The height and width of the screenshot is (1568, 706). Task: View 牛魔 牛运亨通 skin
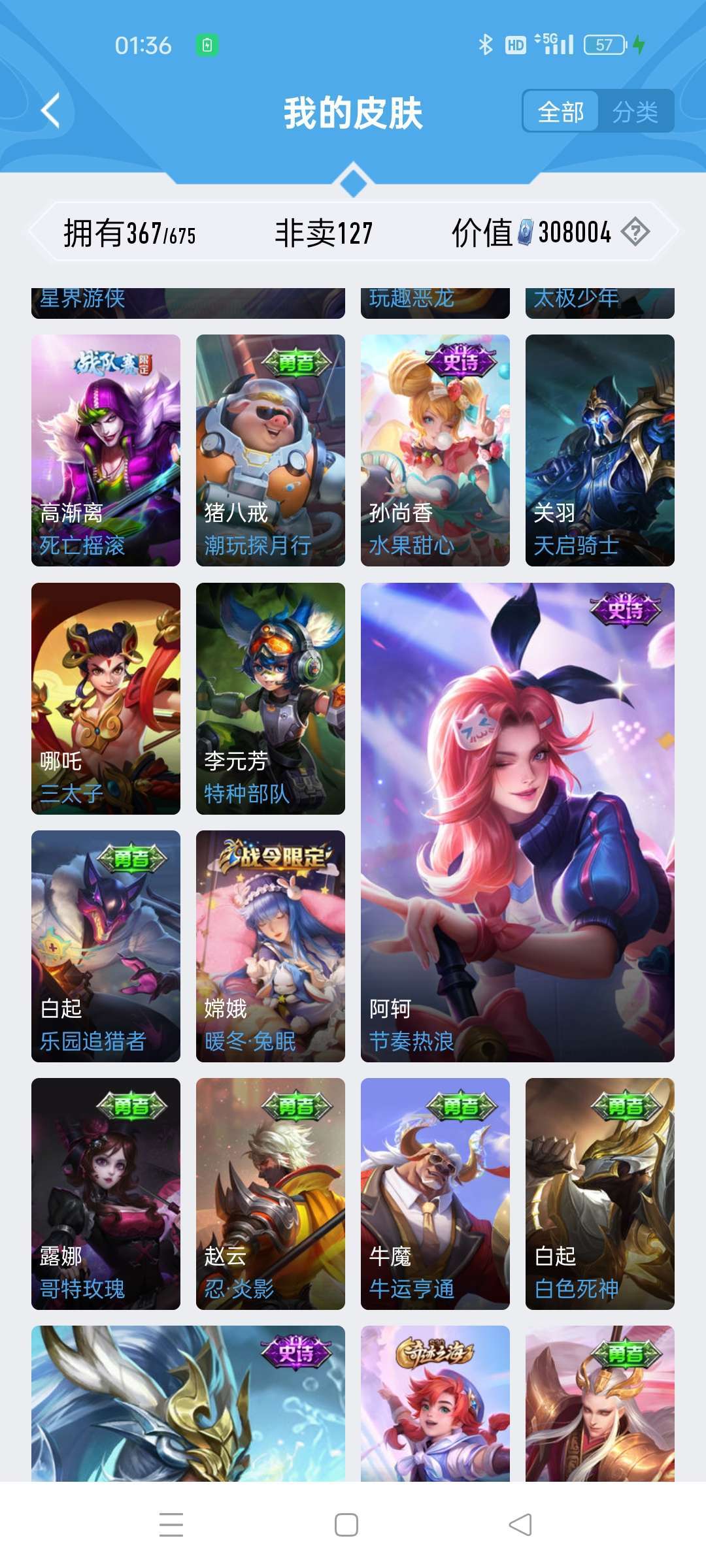[x=435, y=1194]
